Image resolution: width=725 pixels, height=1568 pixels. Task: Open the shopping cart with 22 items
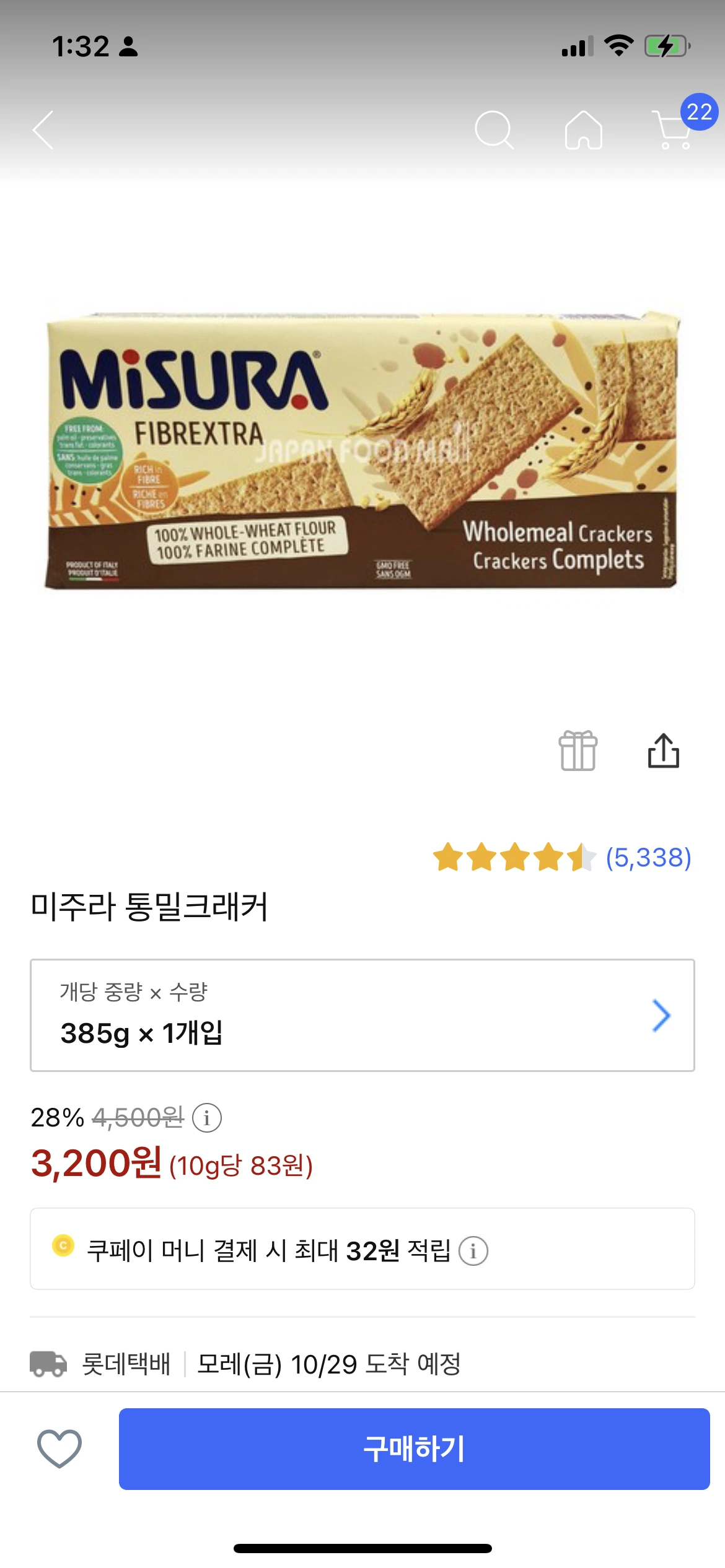tap(672, 129)
